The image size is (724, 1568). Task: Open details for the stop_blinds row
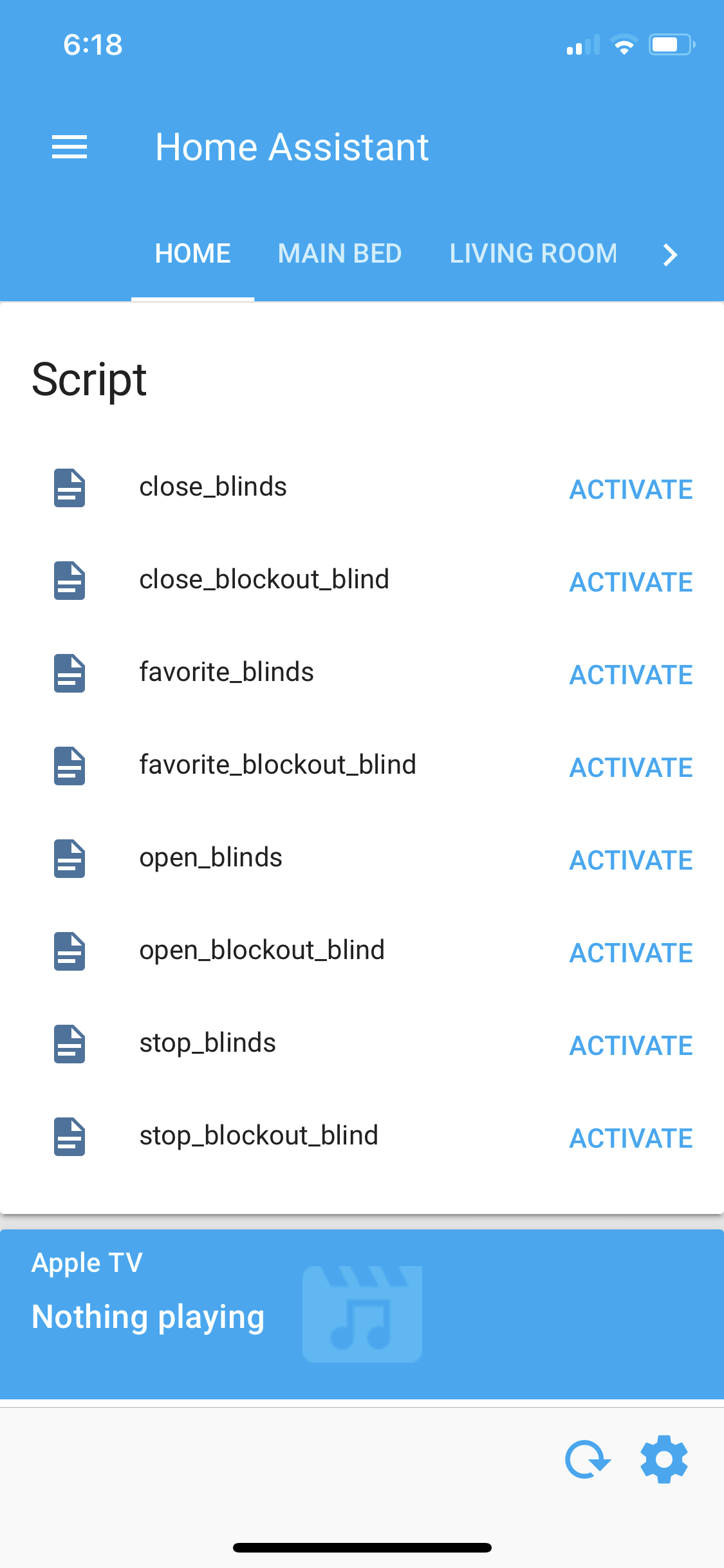(x=208, y=1043)
